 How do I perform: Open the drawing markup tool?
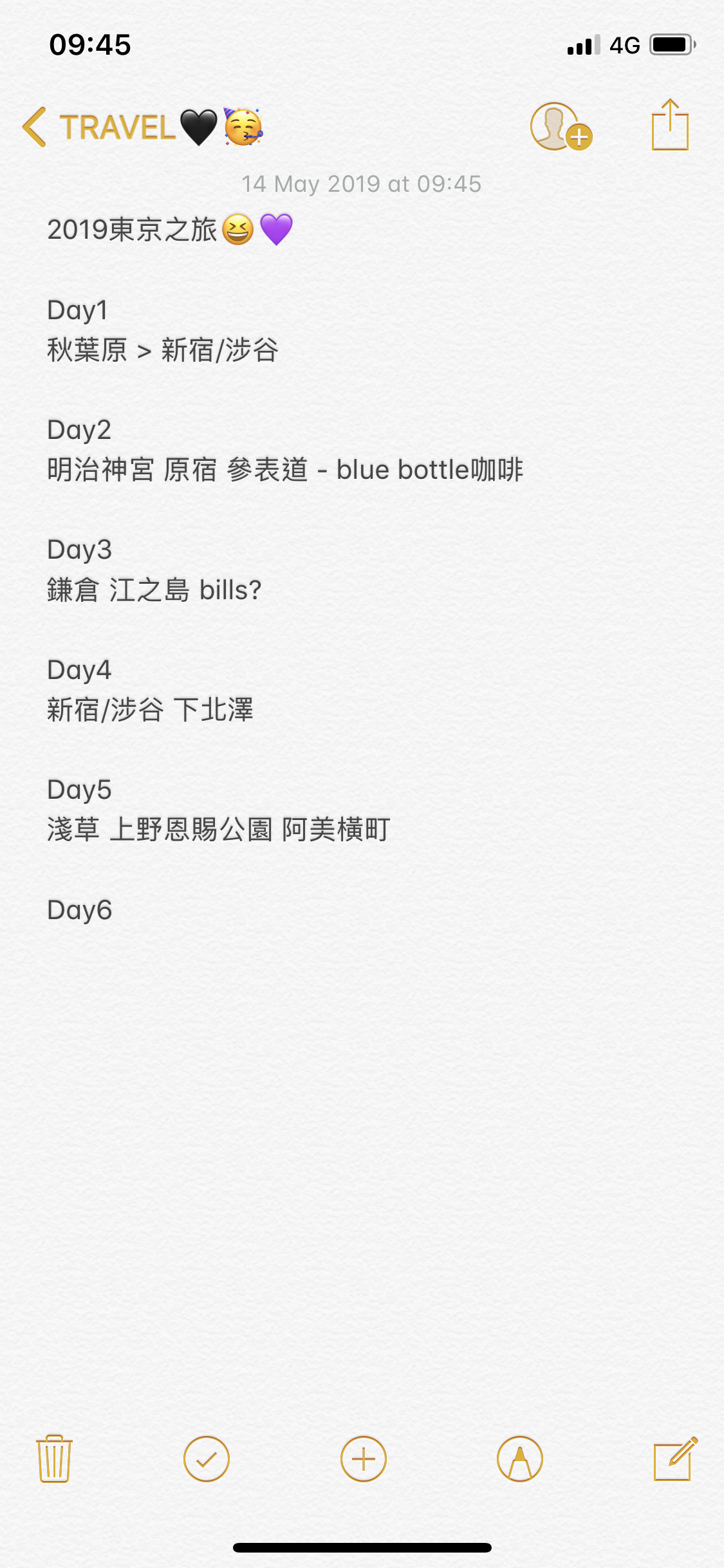point(520,1459)
